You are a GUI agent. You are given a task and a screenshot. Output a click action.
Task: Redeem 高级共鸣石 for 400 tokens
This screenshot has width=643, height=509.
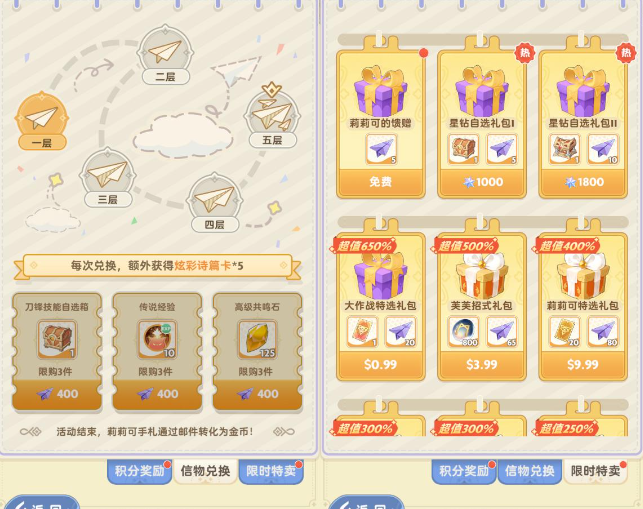257,394
